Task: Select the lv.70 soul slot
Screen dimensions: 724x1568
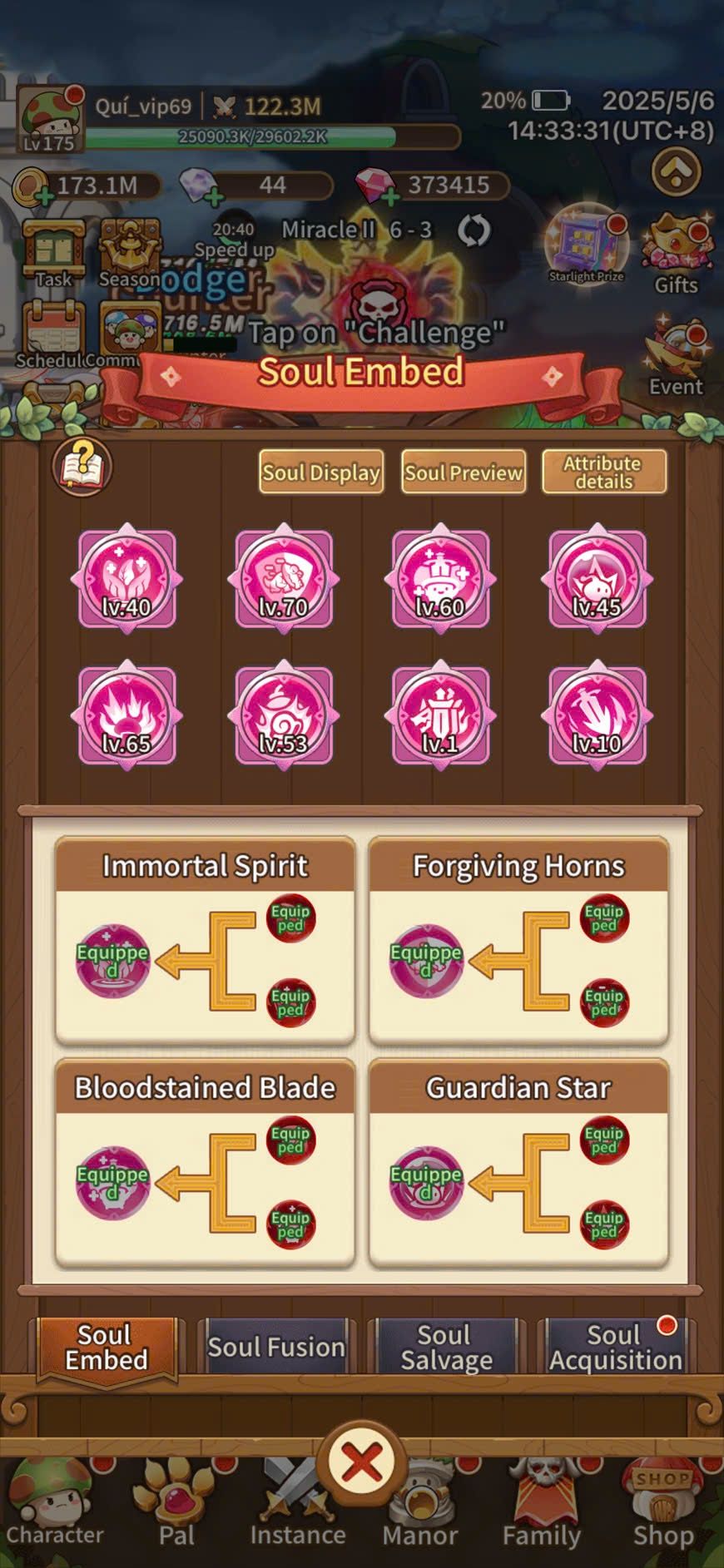Action: pyautogui.click(x=284, y=579)
